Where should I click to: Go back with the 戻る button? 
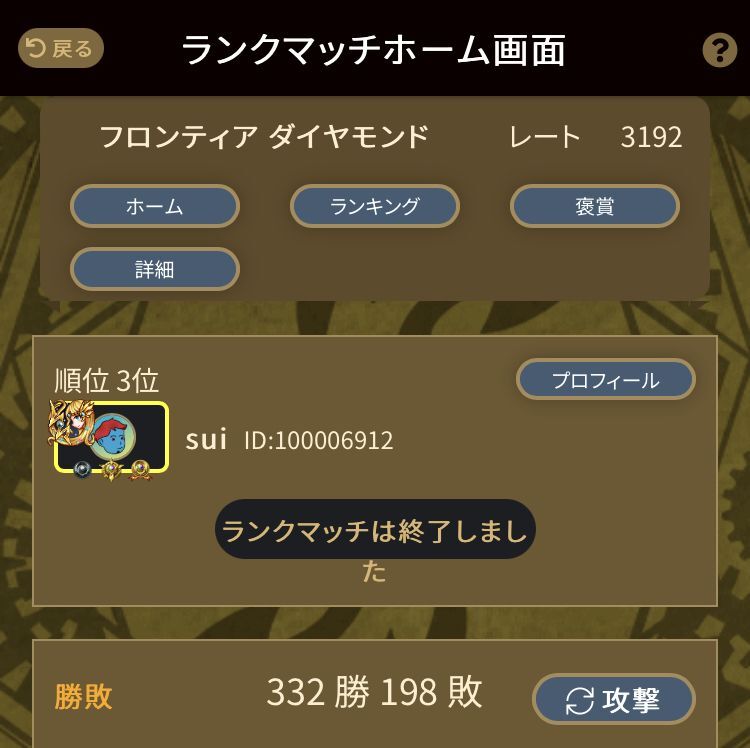[61, 48]
